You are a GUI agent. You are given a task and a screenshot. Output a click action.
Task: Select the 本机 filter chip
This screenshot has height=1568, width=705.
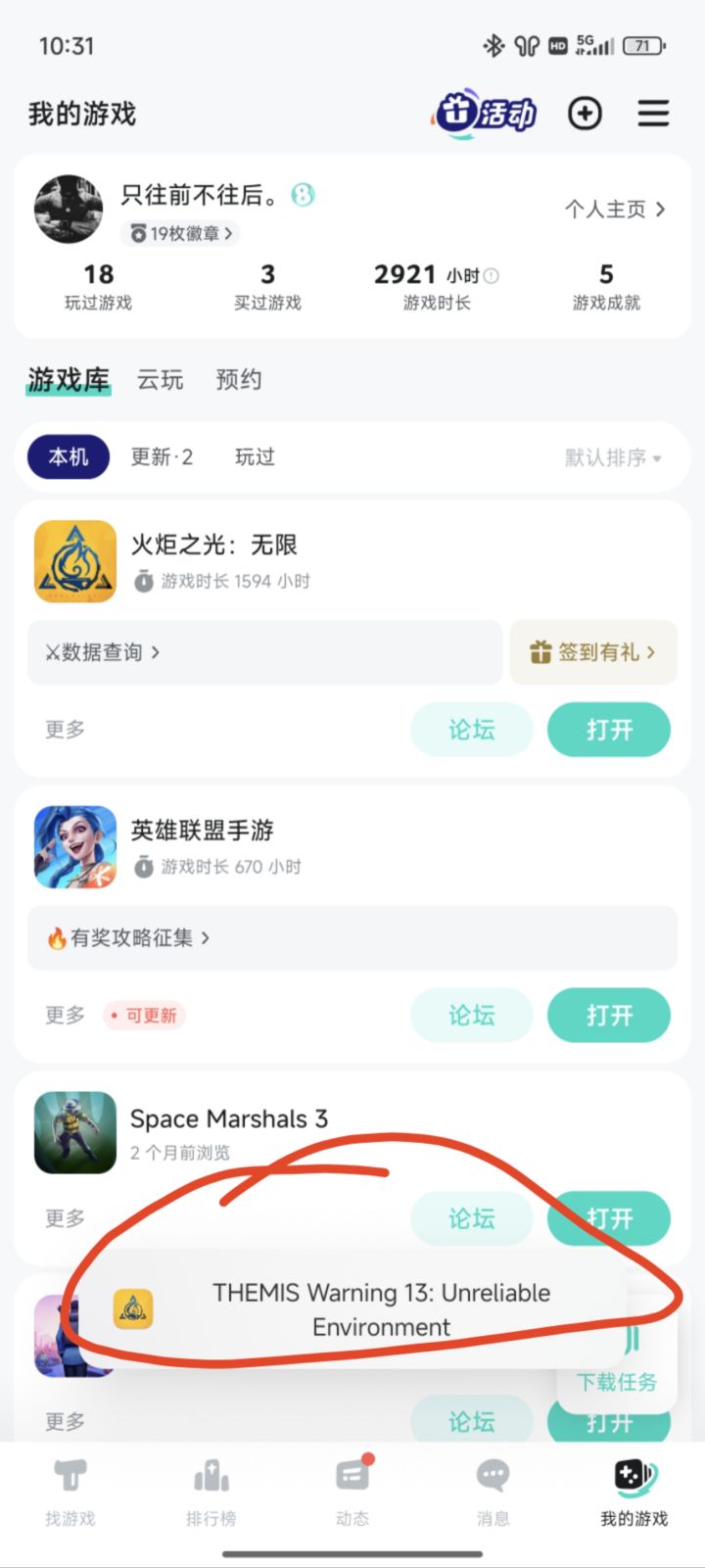point(69,456)
